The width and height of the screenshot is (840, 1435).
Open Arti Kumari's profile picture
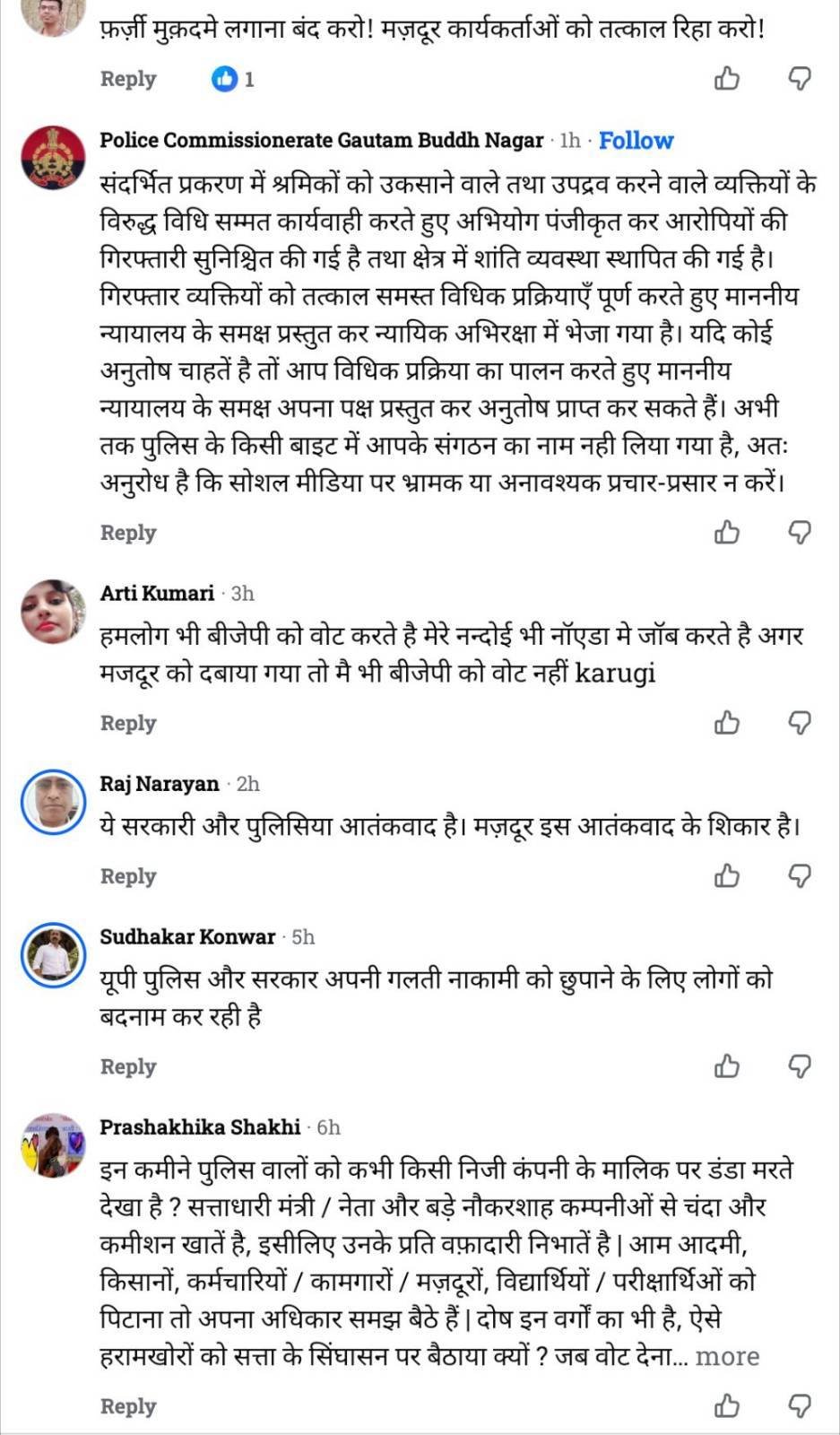pos(53,611)
